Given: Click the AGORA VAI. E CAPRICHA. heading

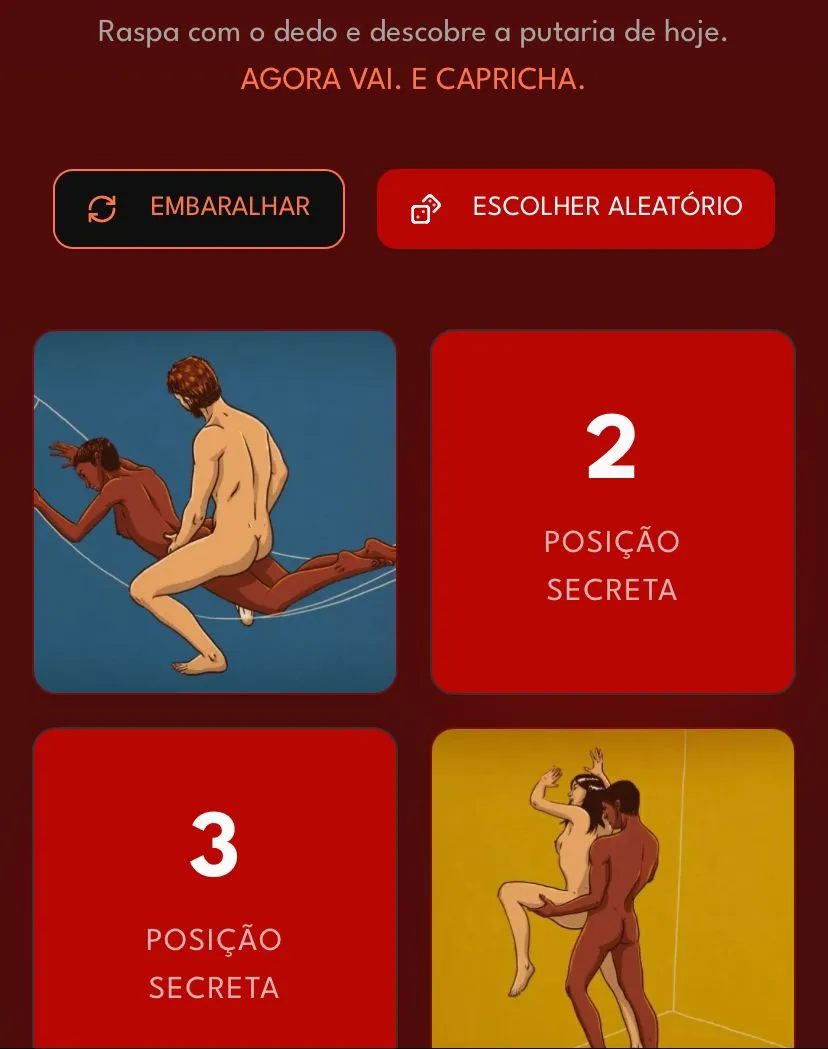Looking at the screenshot, I should [x=413, y=77].
